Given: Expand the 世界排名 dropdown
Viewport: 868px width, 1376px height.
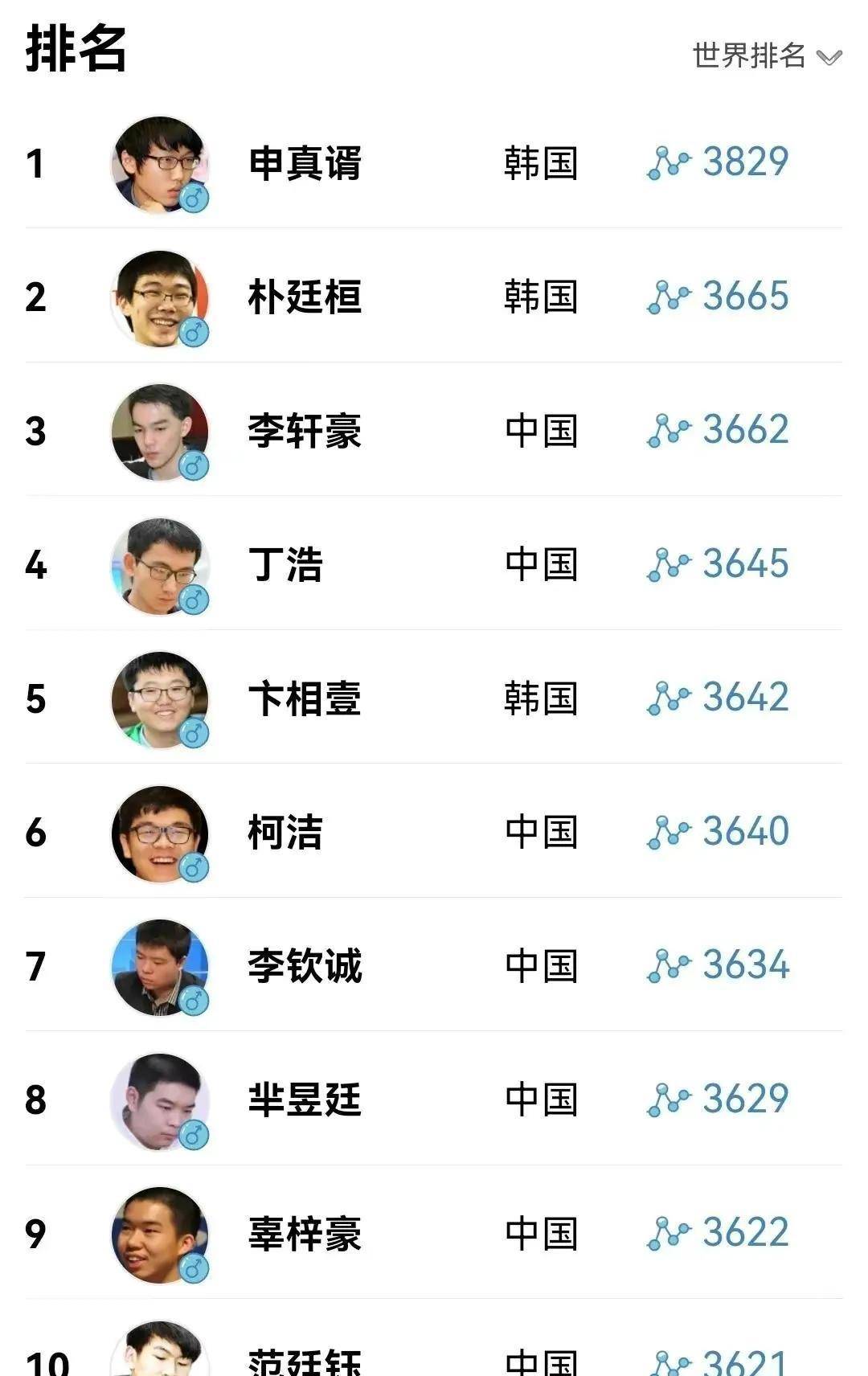Looking at the screenshot, I should click(x=766, y=55).
